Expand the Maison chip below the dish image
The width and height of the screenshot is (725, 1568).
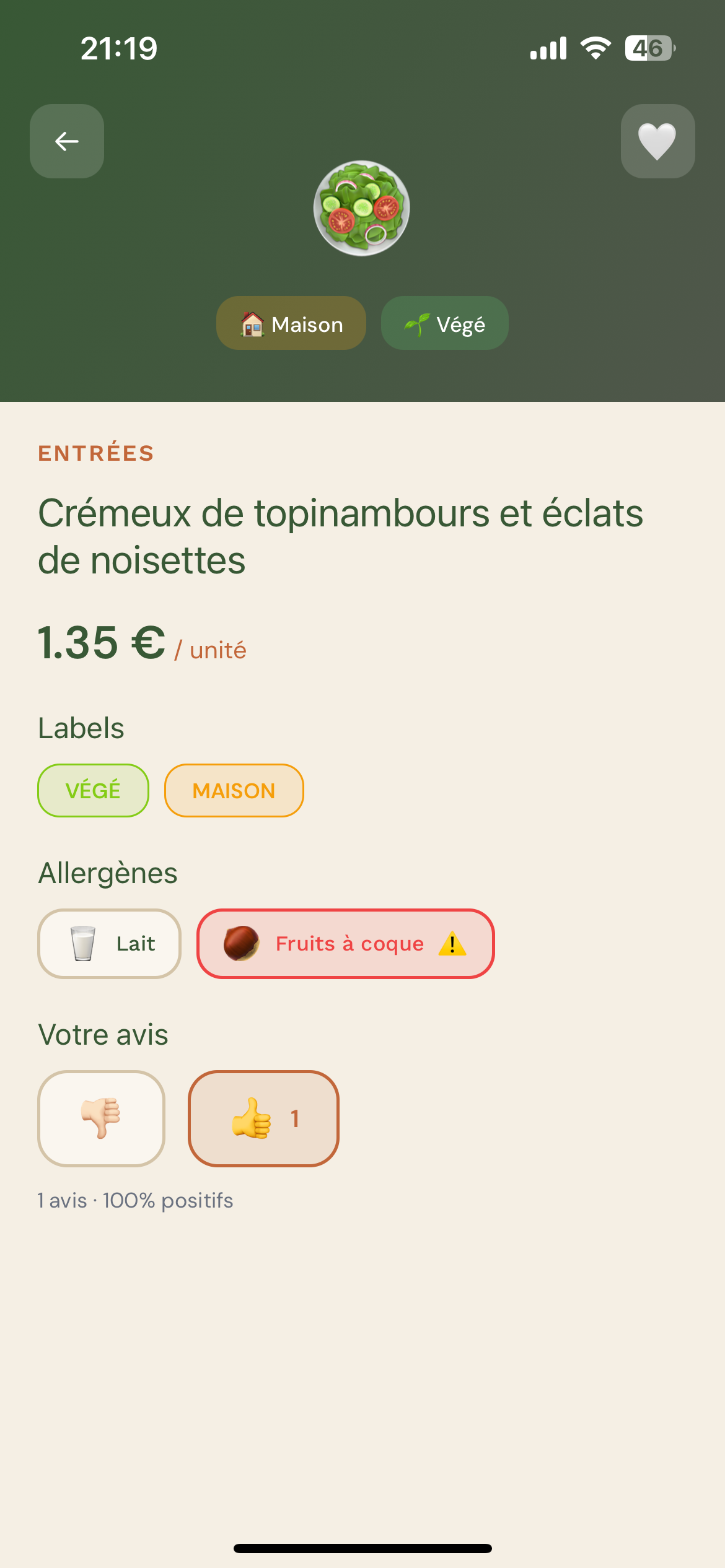click(291, 323)
